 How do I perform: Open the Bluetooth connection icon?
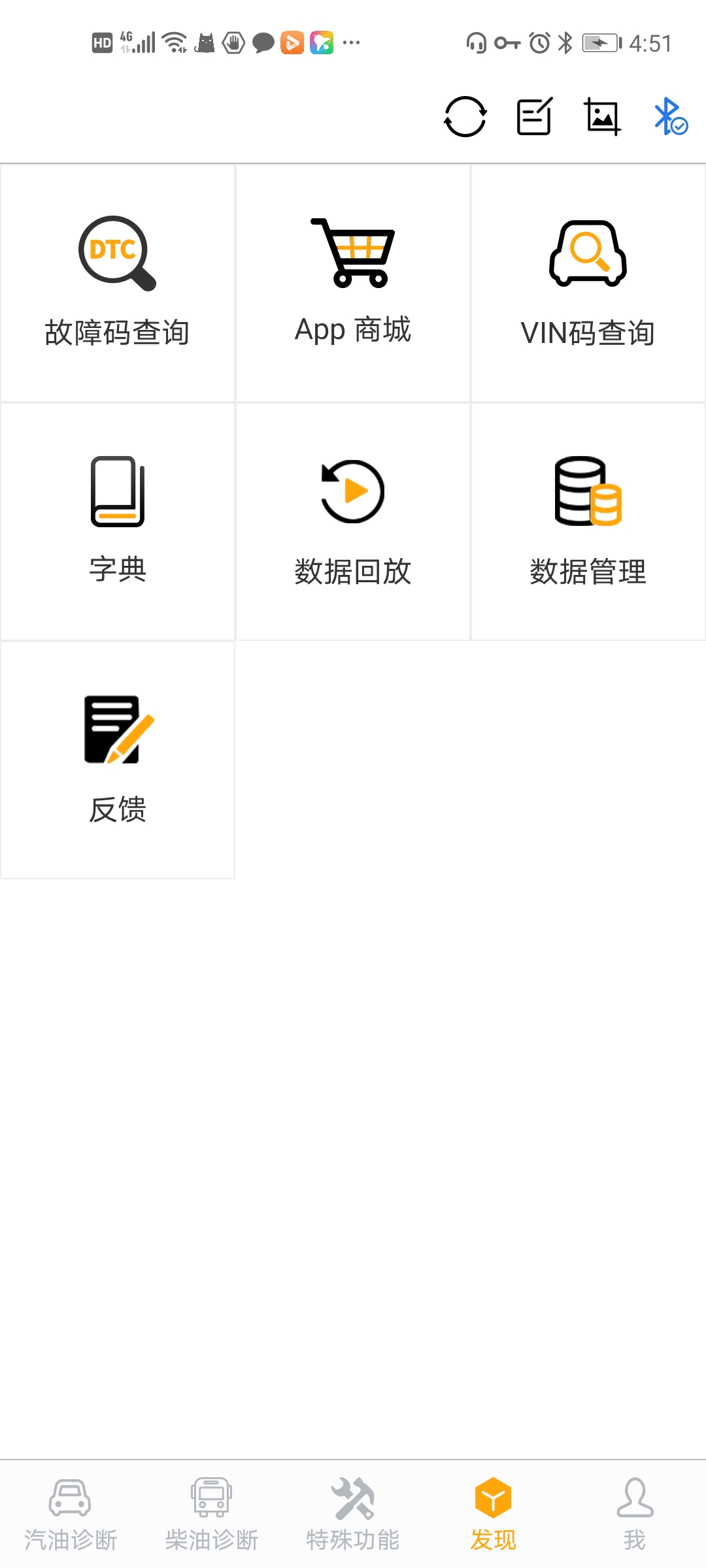click(x=670, y=117)
